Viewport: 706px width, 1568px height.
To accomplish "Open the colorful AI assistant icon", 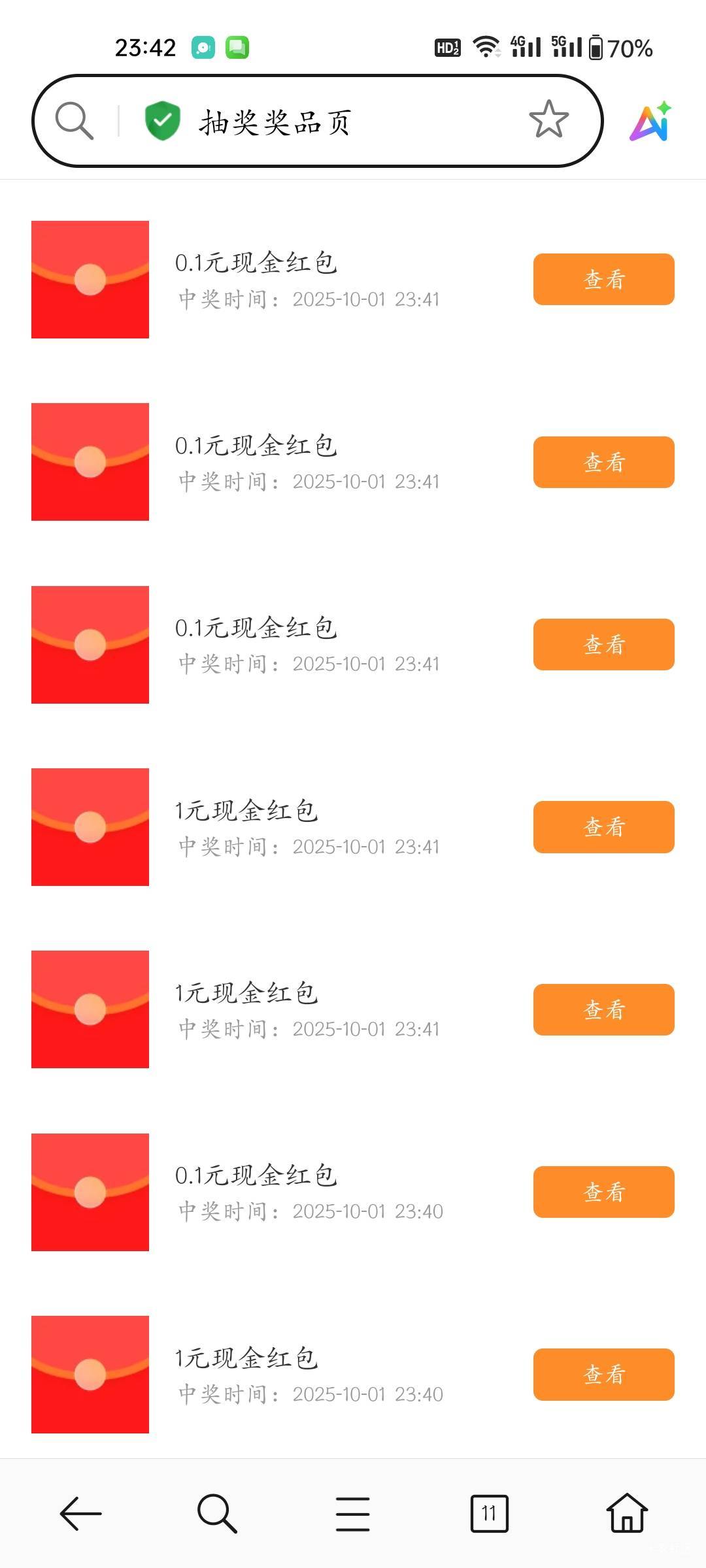I will click(650, 122).
